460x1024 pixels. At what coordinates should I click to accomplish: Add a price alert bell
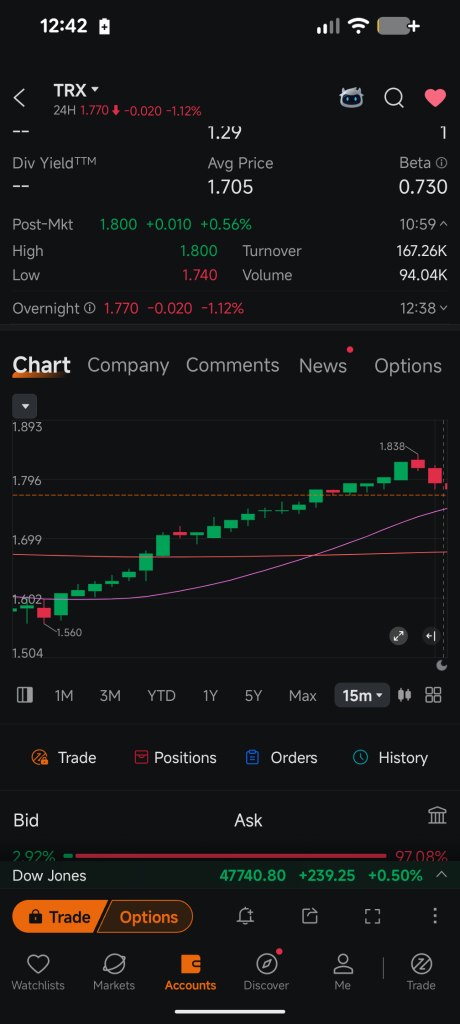tap(245, 917)
